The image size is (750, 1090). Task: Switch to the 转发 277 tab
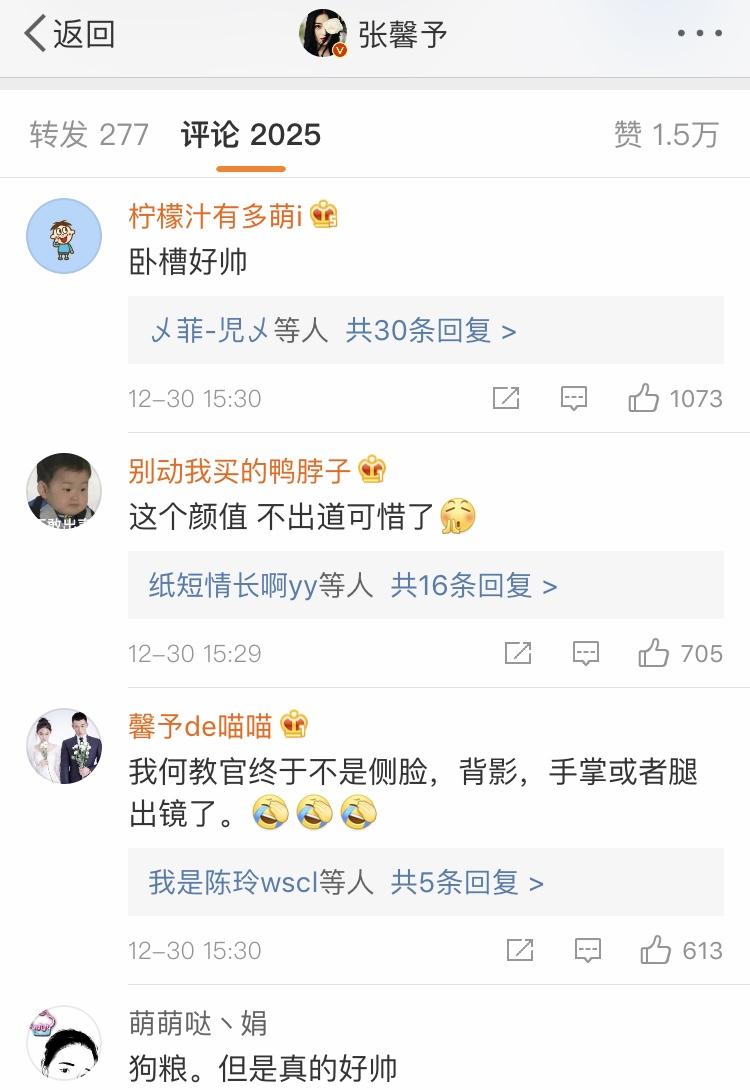pyautogui.click(x=89, y=135)
